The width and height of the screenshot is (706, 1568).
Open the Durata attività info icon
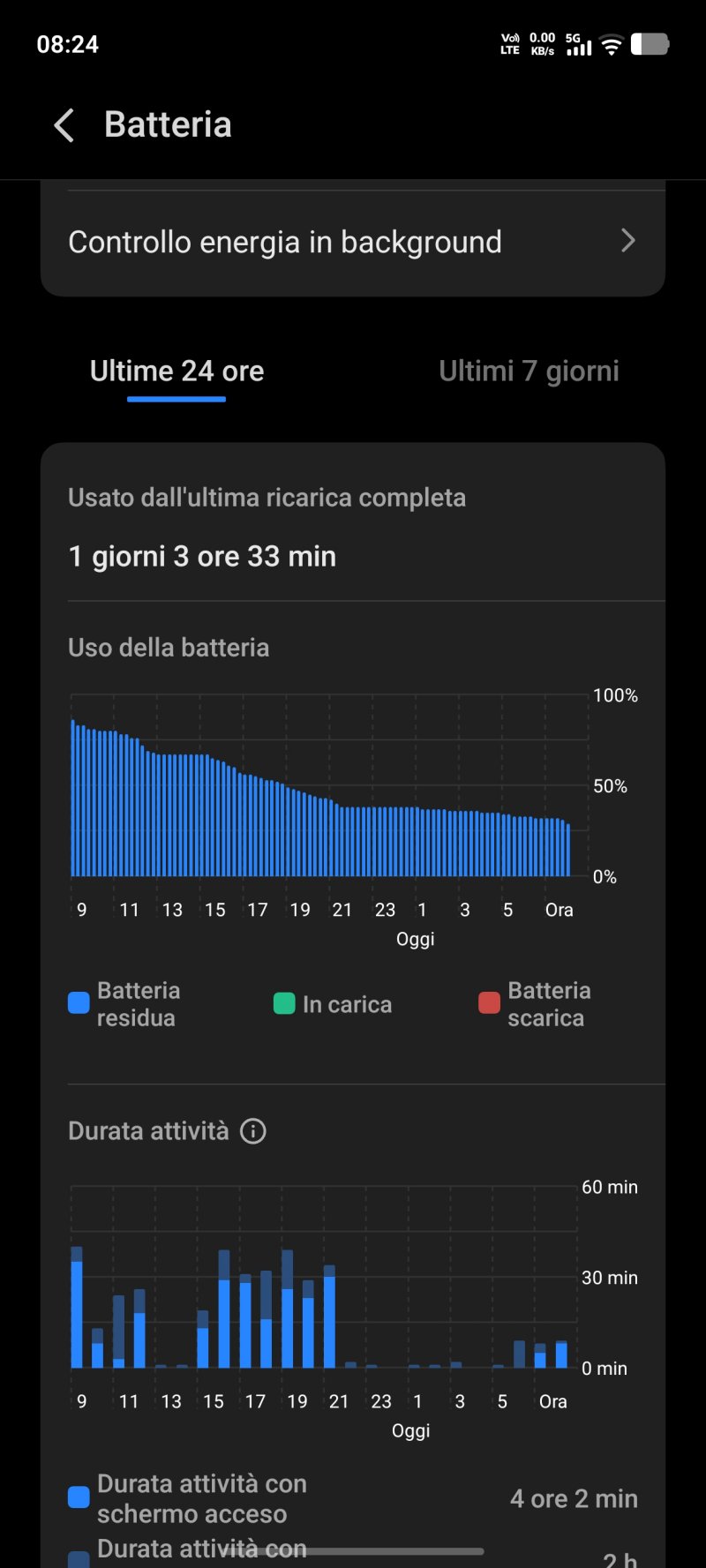252,1130
